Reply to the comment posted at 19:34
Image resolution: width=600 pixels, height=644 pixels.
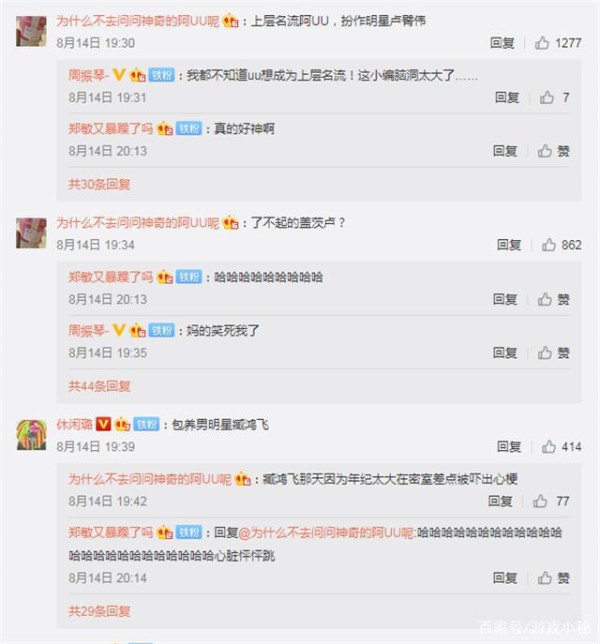(x=509, y=245)
